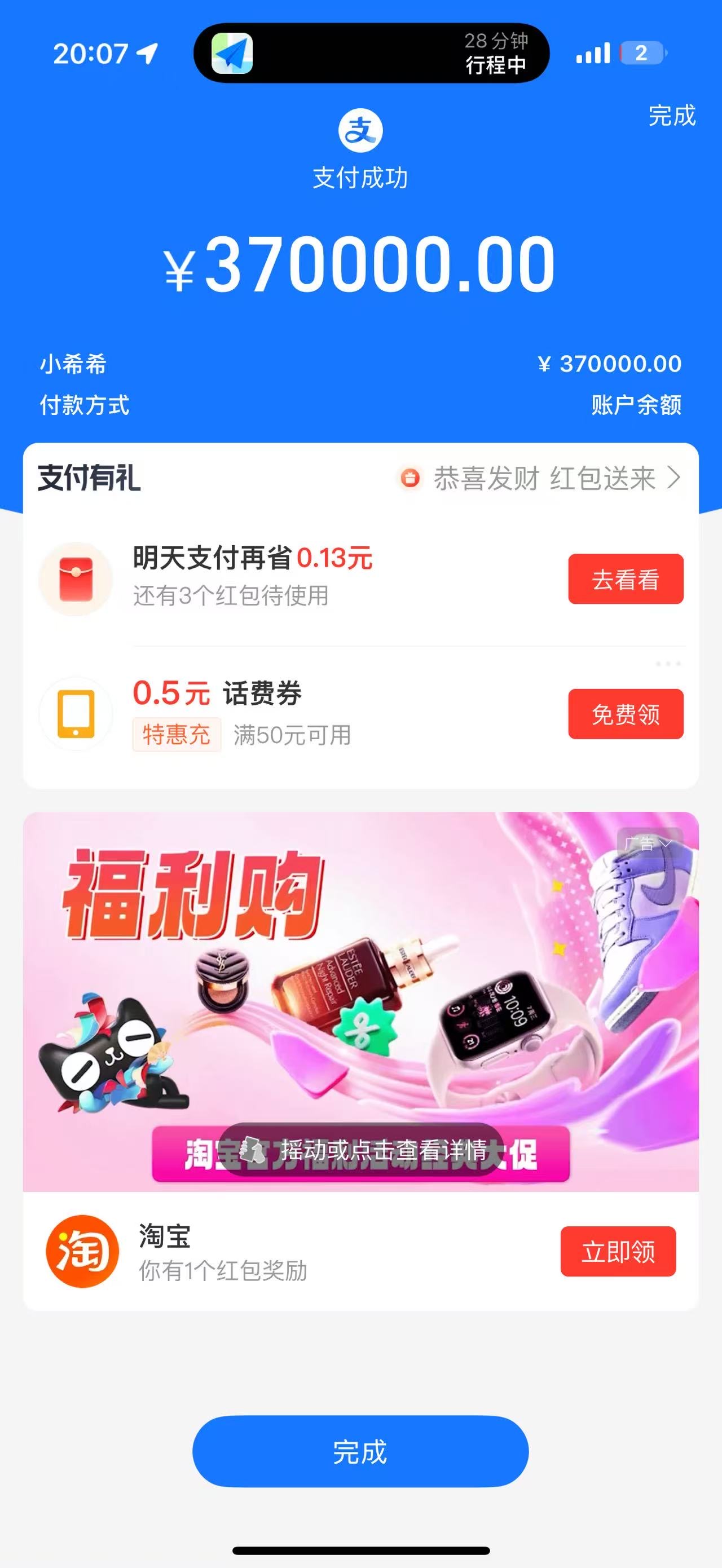This screenshot has height=1568, width=722.
Task: Tap 完成 in the top right corner
Action: point(671,116)
